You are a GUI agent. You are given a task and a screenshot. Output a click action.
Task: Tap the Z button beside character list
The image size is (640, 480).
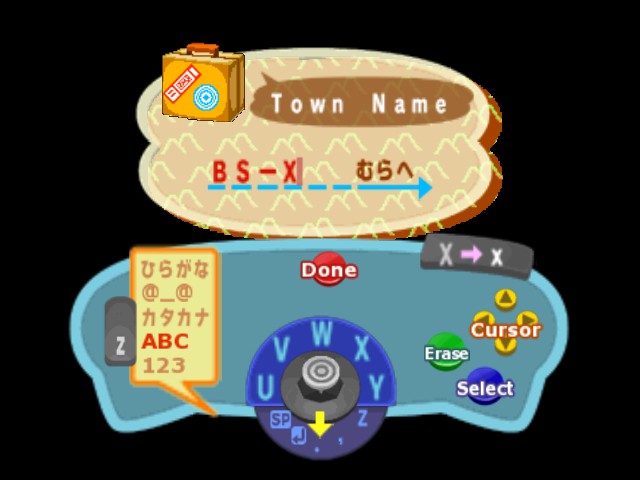point(120,345)
